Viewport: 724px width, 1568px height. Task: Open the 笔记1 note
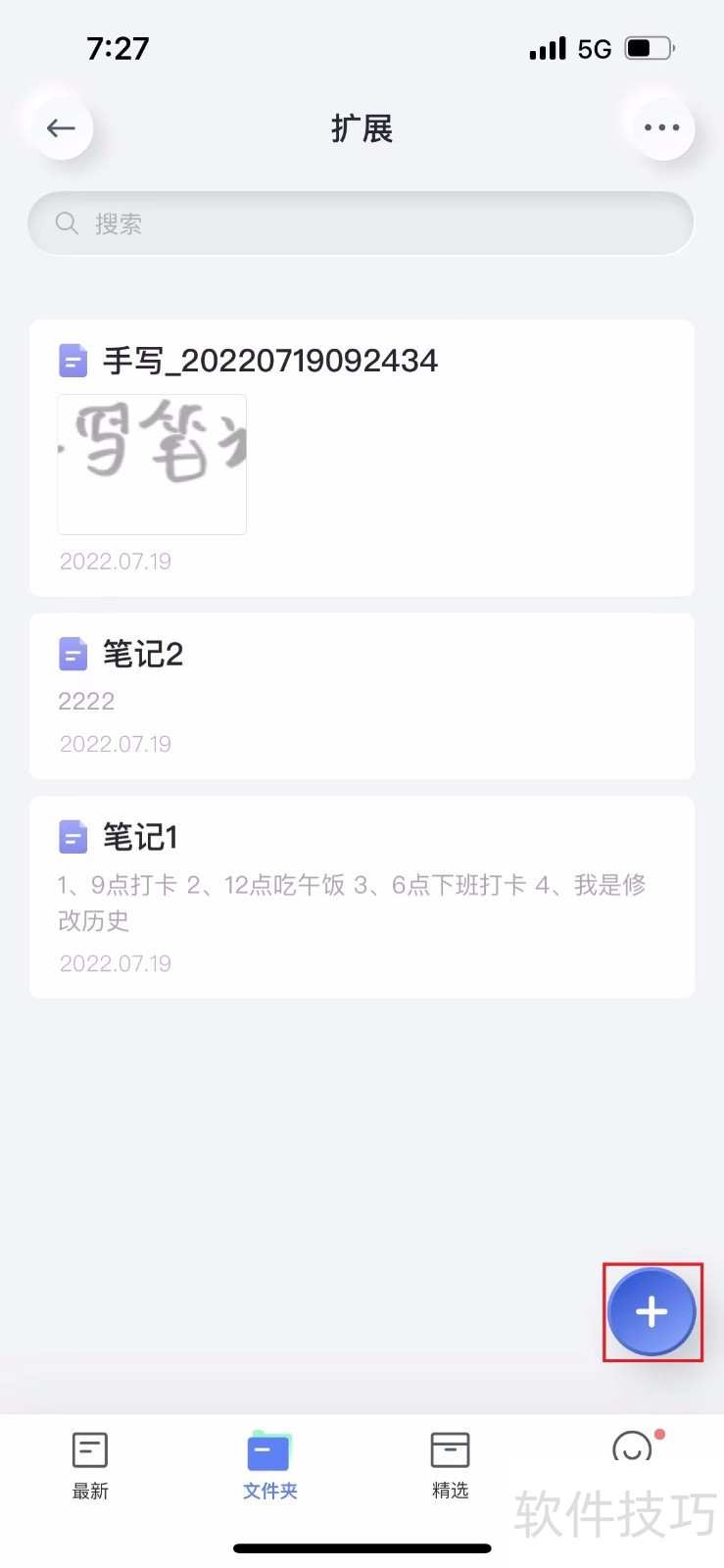(361, 897)
